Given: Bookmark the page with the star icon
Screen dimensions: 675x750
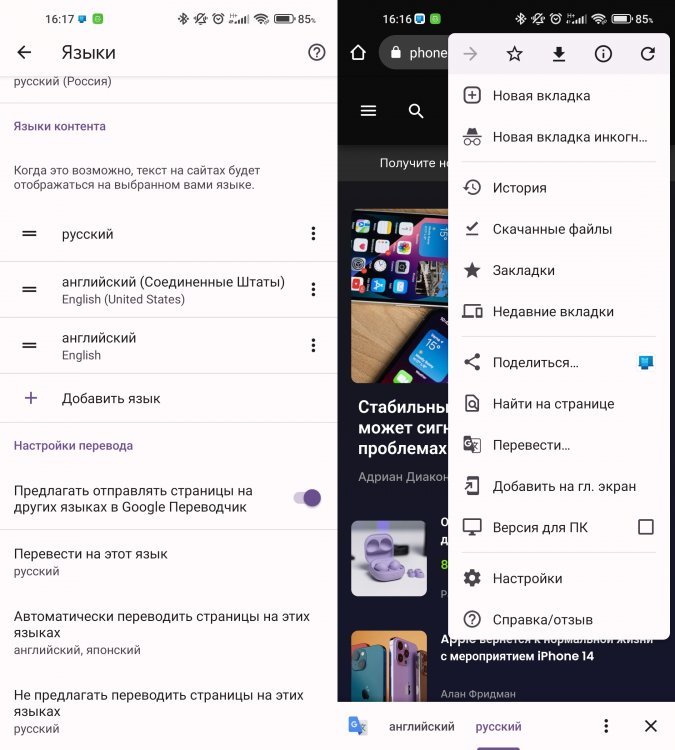Looking at the screenshot, I should (514, 54).
